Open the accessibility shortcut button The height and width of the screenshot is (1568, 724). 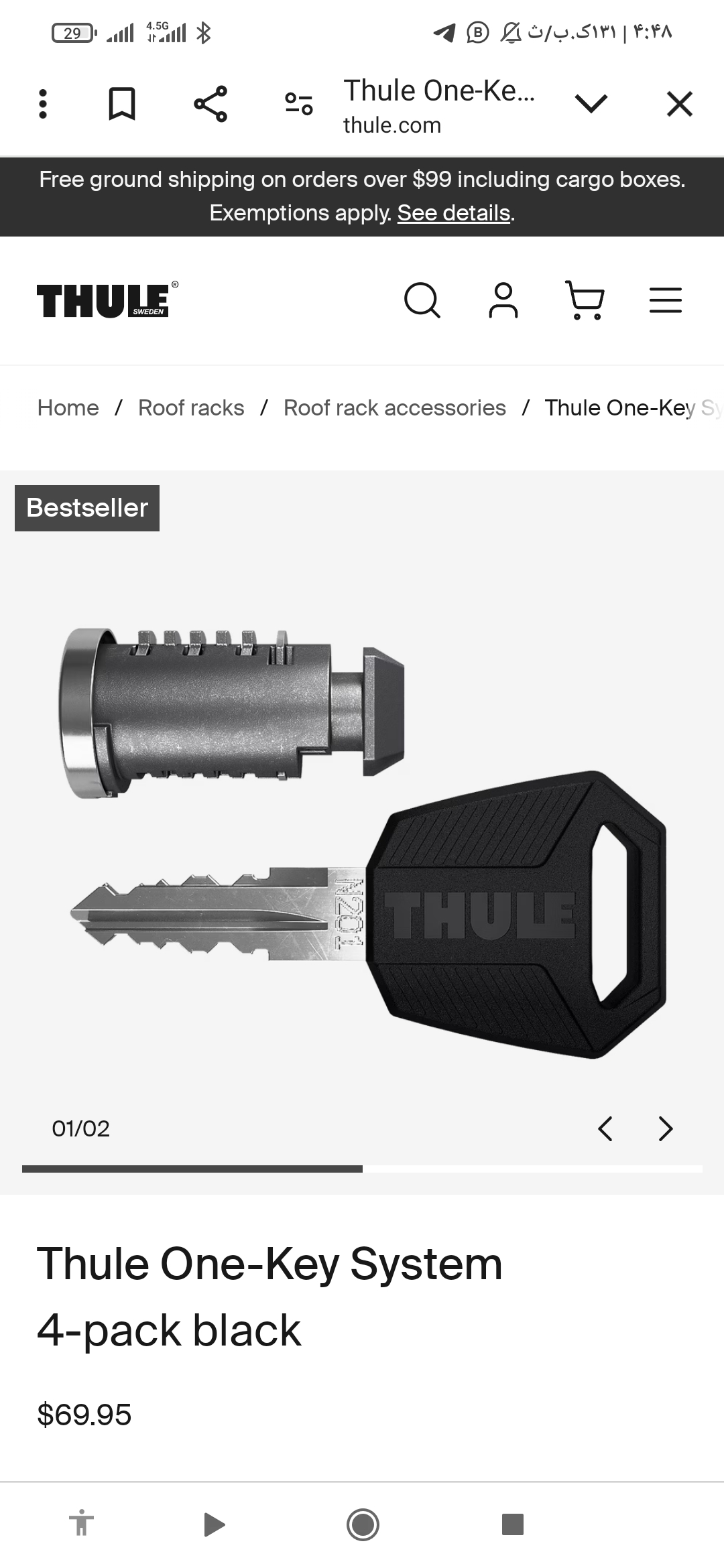(x=81, y=1524)
